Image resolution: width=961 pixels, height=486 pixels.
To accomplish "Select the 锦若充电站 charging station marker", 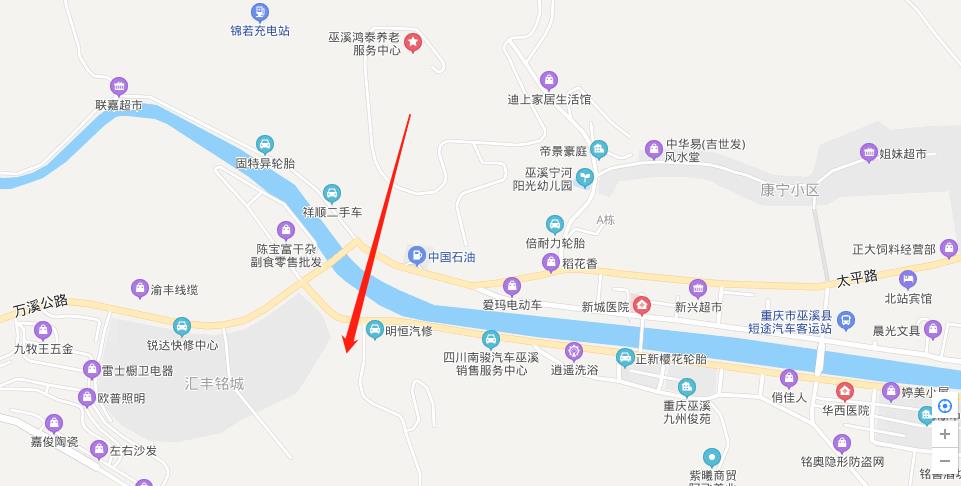I will (x=260, y=13).
